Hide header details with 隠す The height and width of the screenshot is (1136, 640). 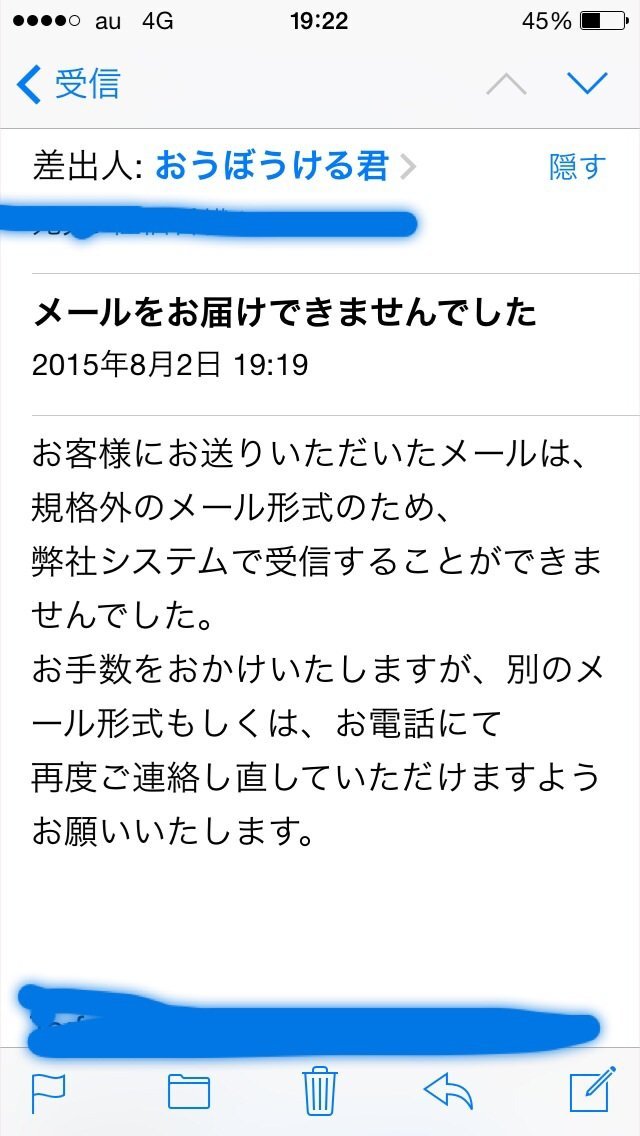[577, 167]
